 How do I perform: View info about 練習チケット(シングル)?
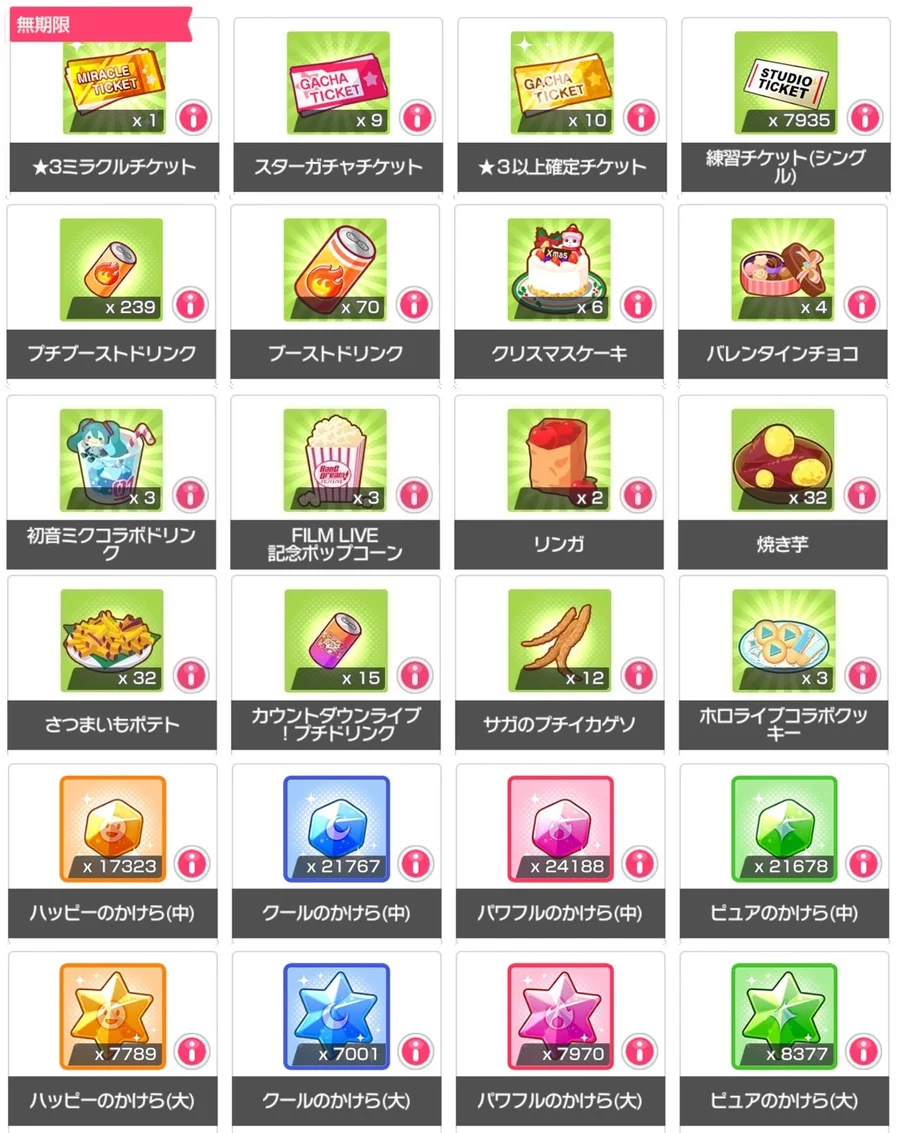(864, 117)
